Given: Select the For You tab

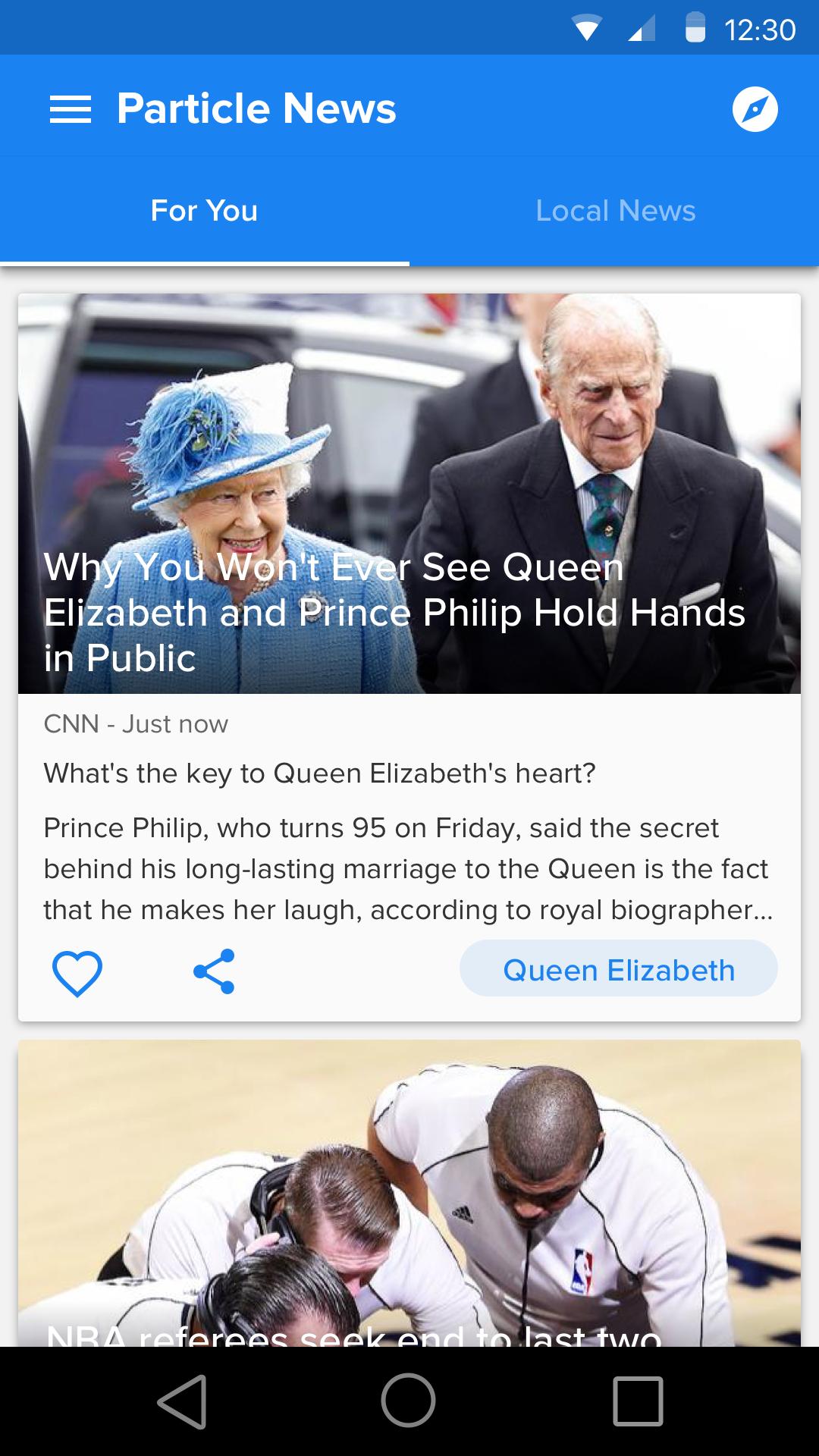Looking at the screenshot, I should point(204,211).
